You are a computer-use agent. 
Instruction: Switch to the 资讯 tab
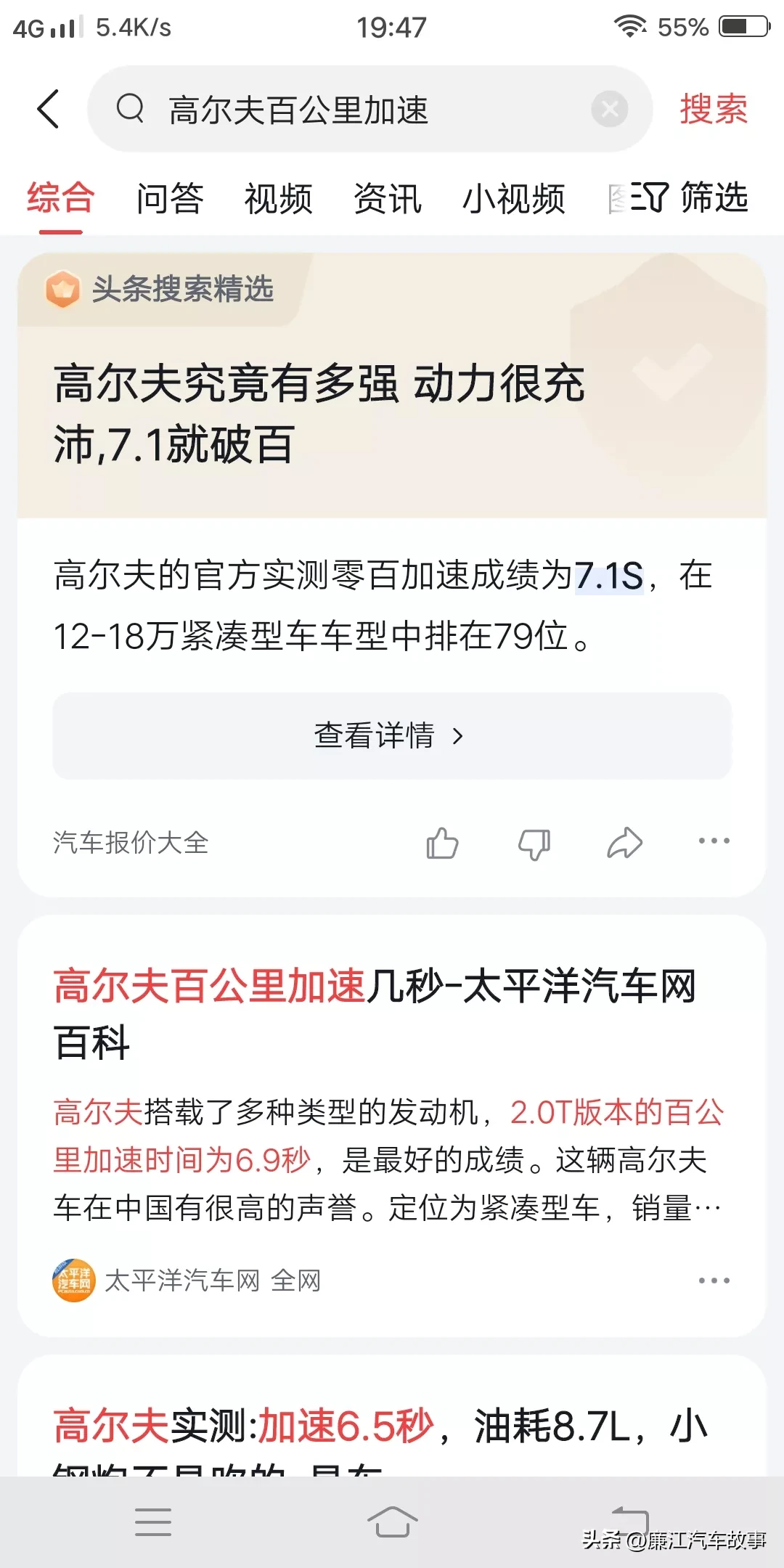click(388, 199)
